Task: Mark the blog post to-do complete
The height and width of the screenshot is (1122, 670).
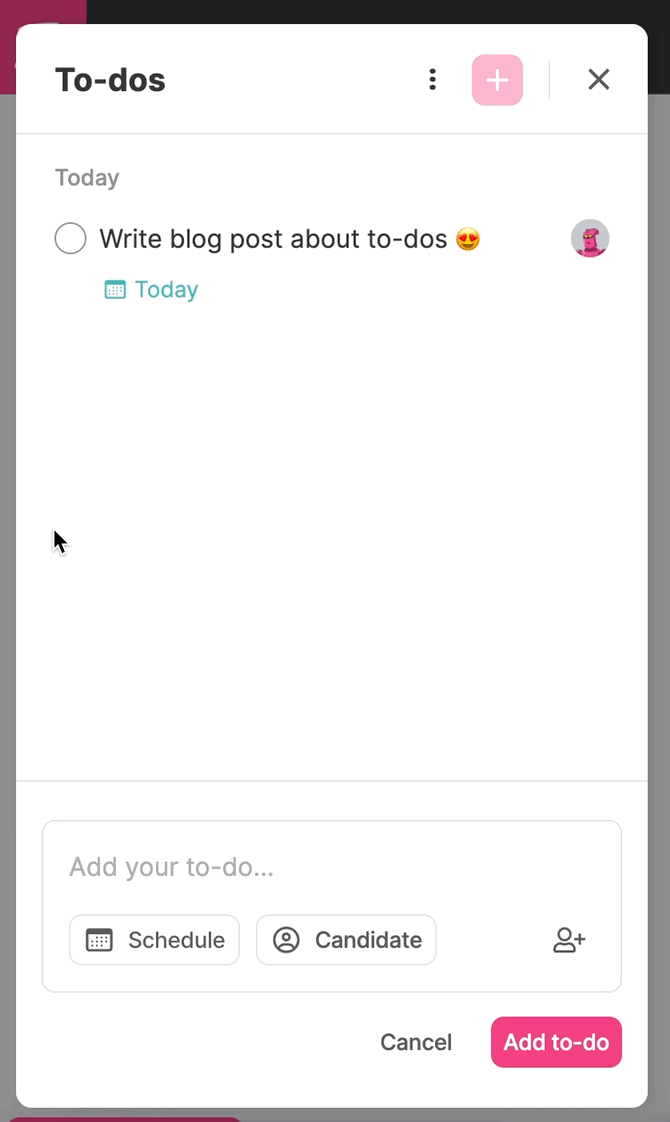Action: coord(70,238)
